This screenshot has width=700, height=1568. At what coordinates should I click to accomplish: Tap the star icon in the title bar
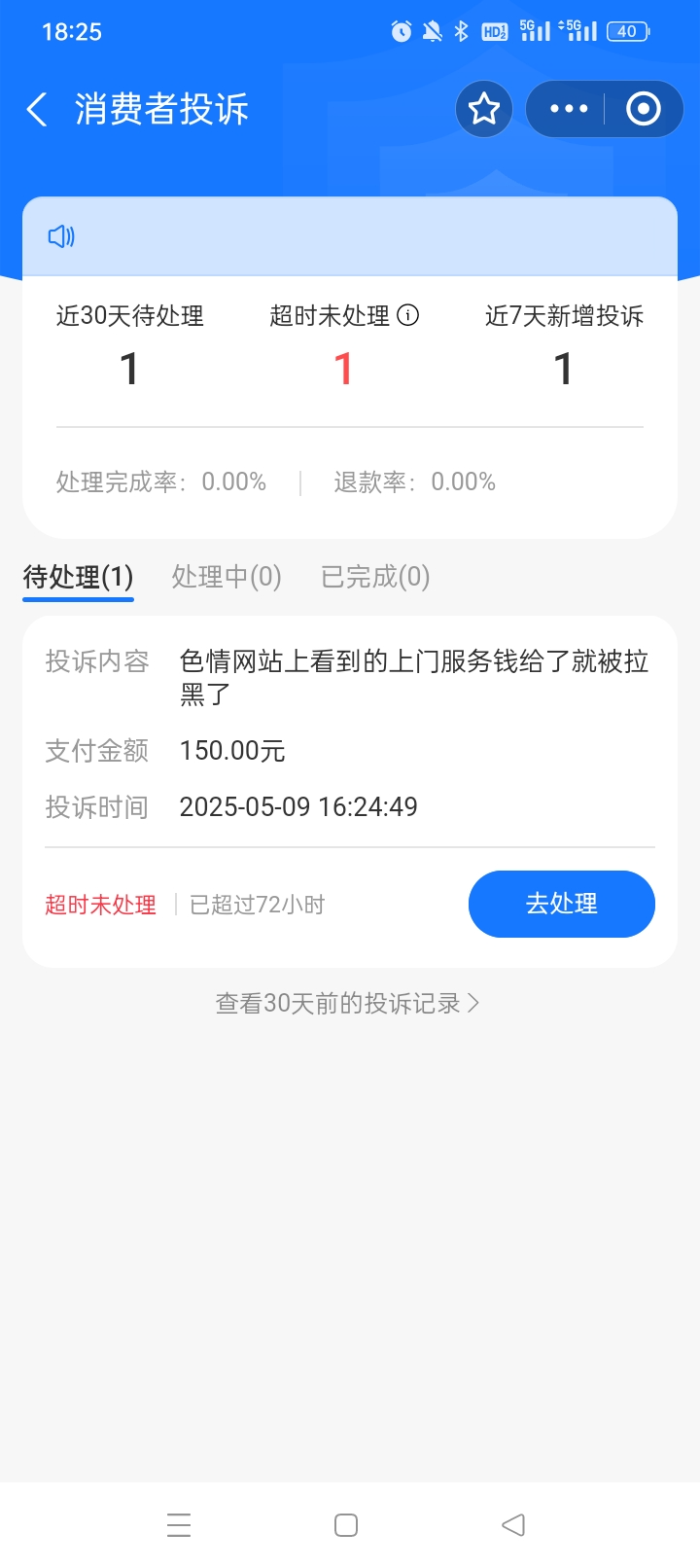click(483, 109)
